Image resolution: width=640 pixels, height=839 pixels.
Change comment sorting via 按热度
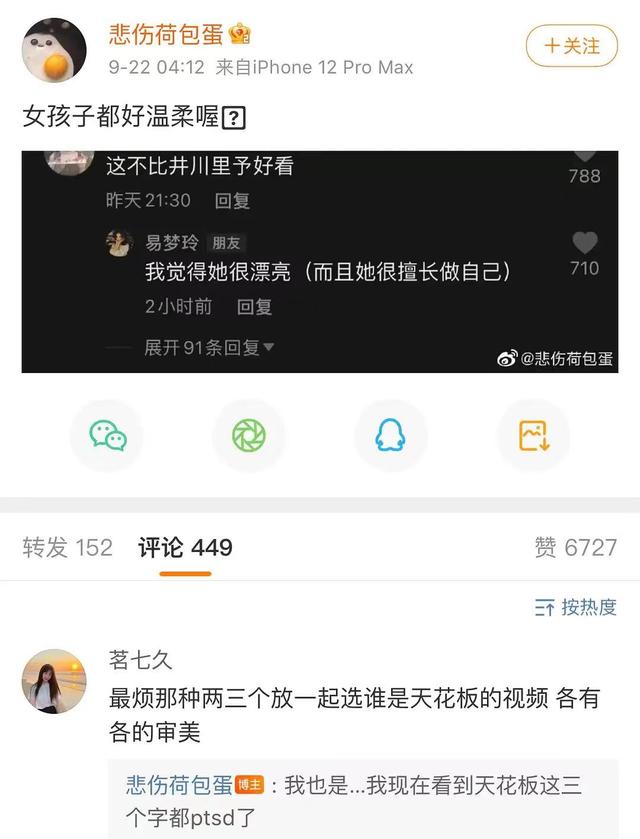(576, 607)
